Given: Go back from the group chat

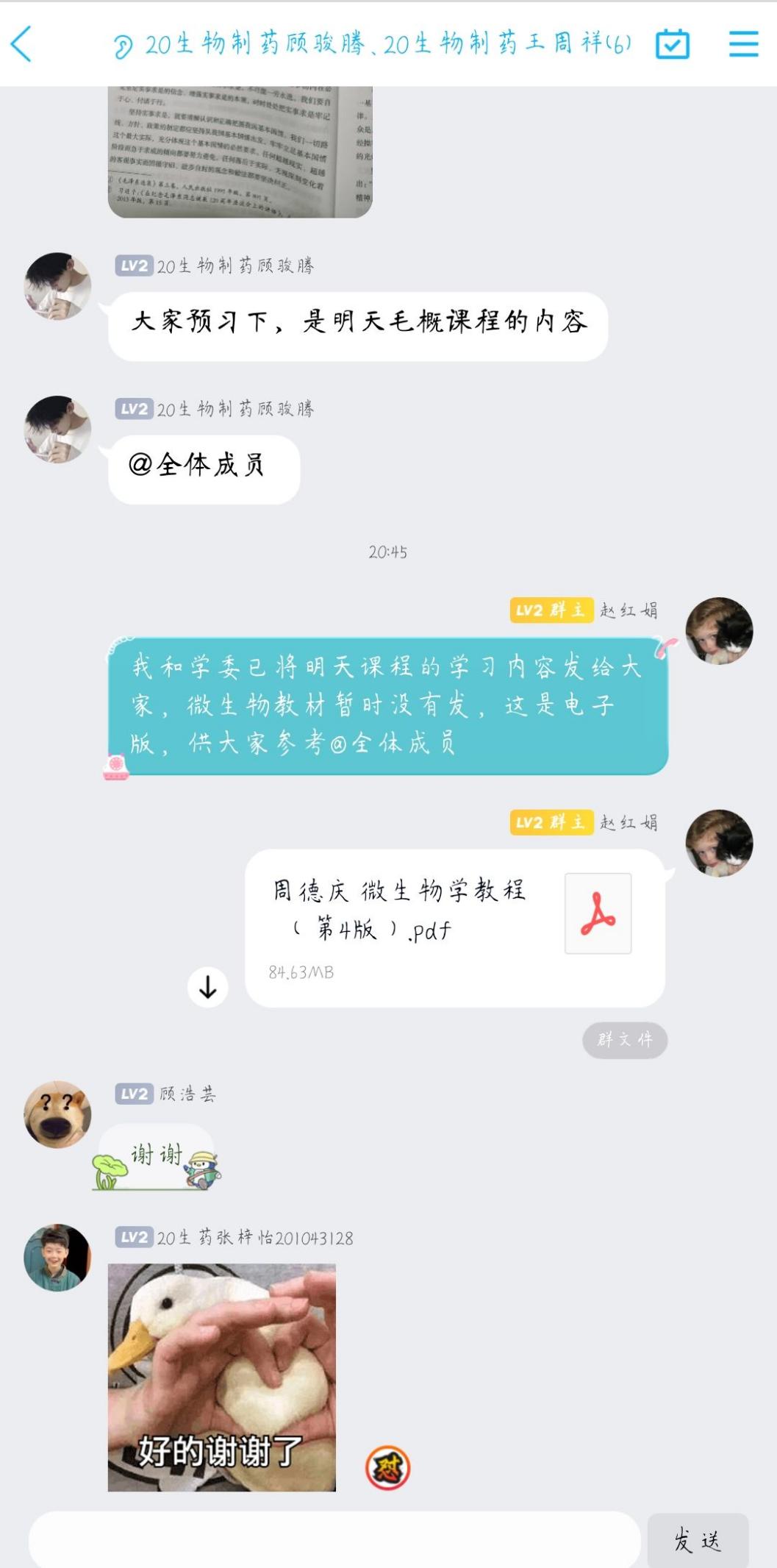Looking at the screenshot, I should (x=22, y=44).
